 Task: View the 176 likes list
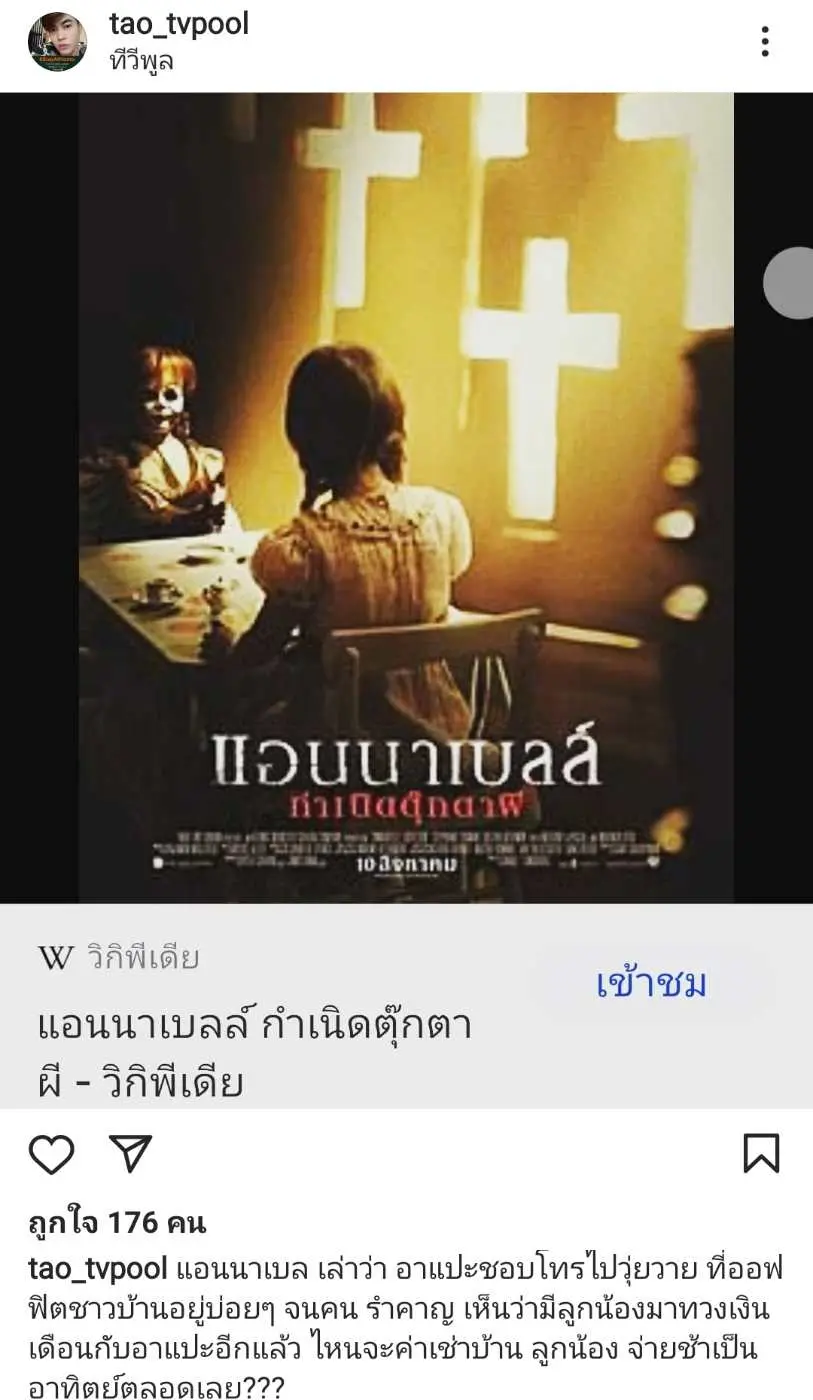click(117, 1222)
